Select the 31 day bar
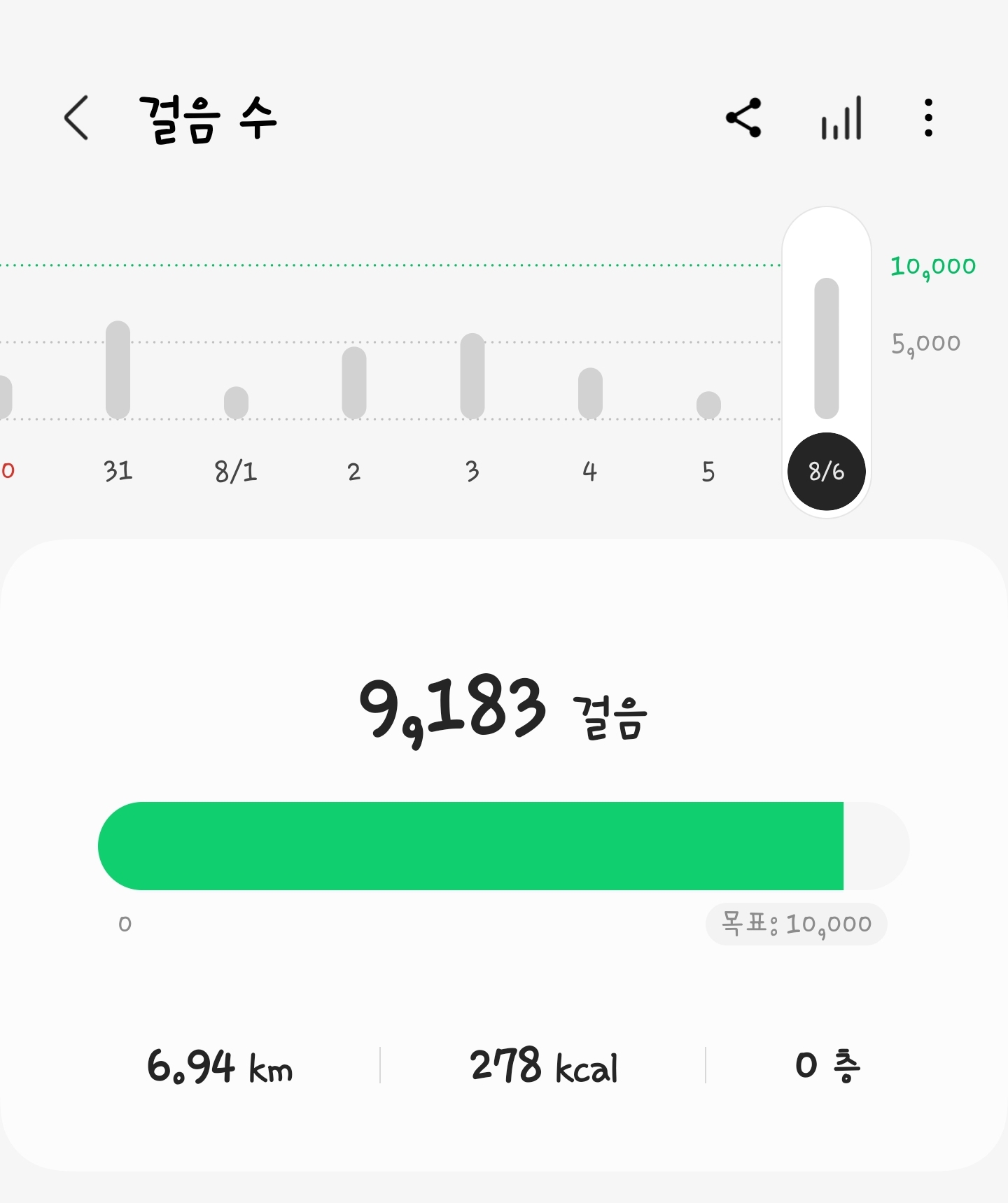Image resolution: width=1008 pixels, height=1203 pixels. pyautogui.click(x=118, y=371)
